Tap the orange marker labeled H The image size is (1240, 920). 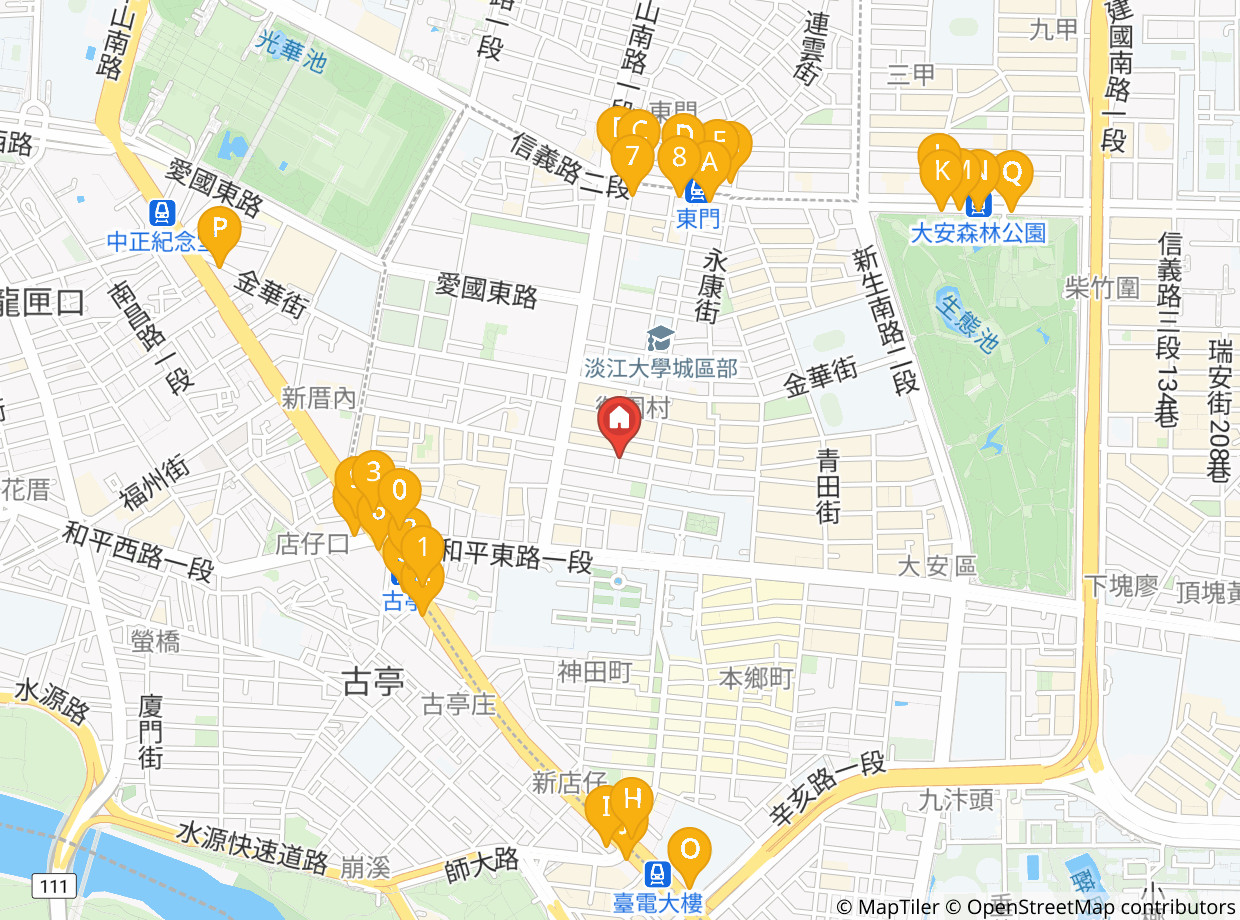[632, 800]
